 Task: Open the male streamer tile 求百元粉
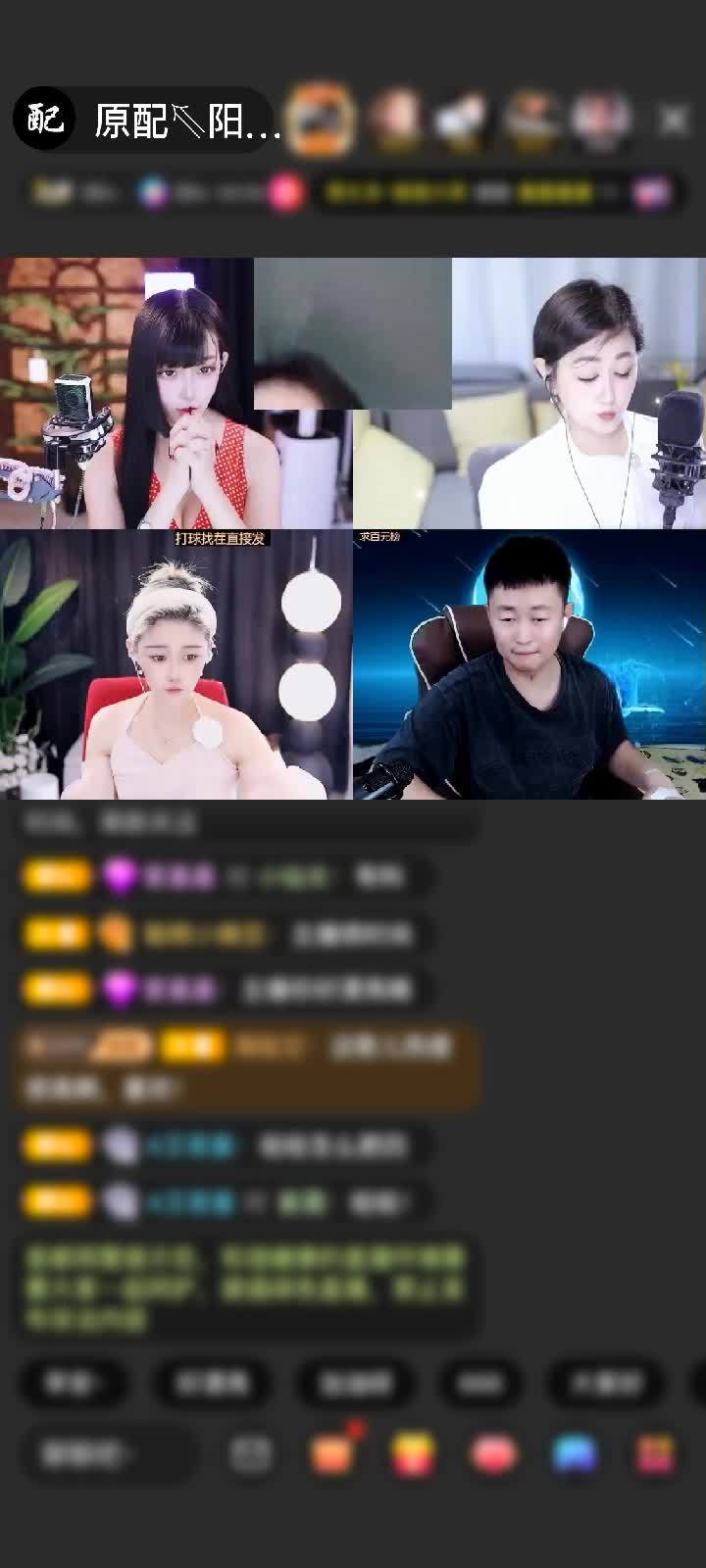point(529,666)
